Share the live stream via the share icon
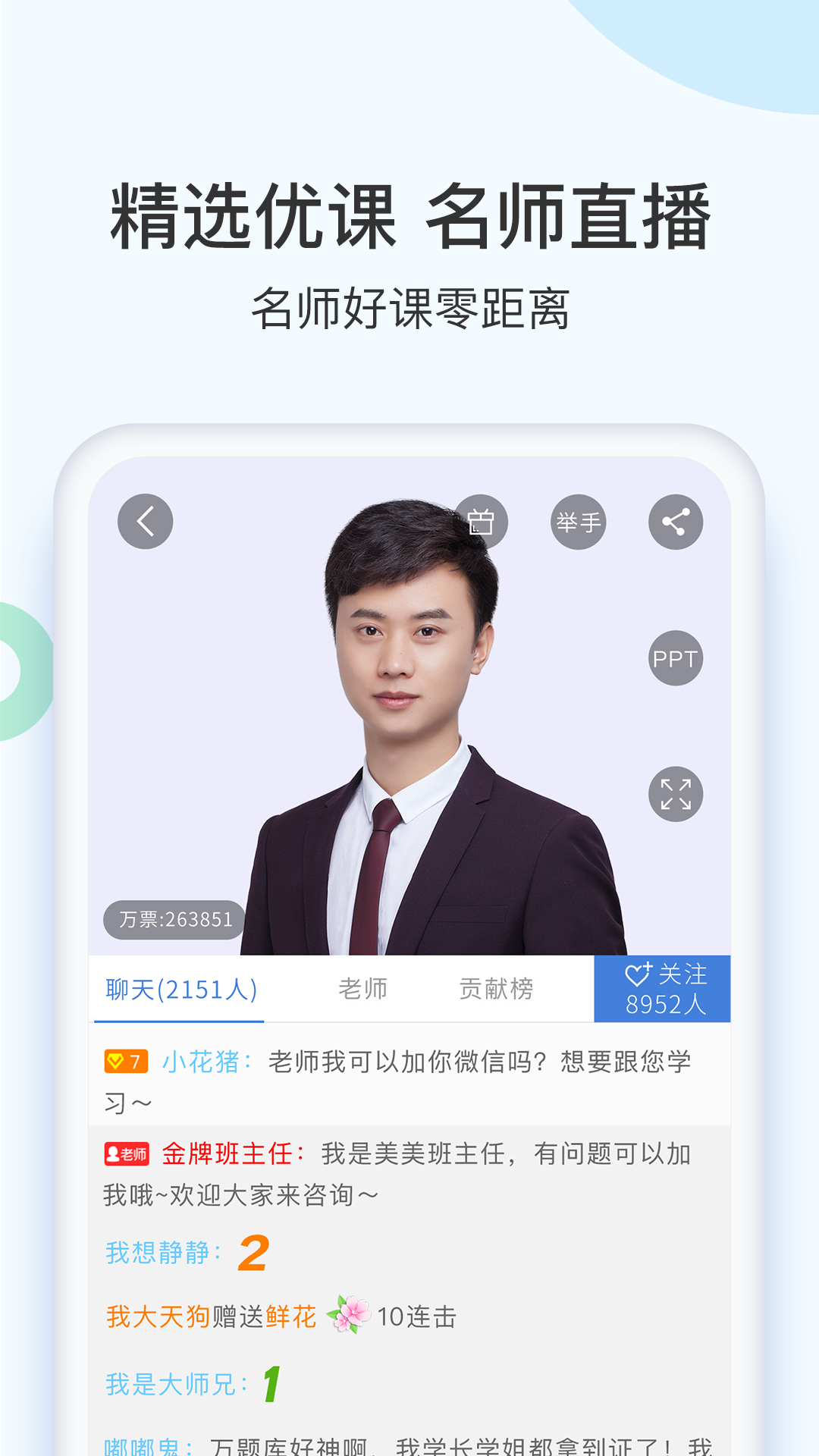819x1456 pixels. click(x=676, y=520)
